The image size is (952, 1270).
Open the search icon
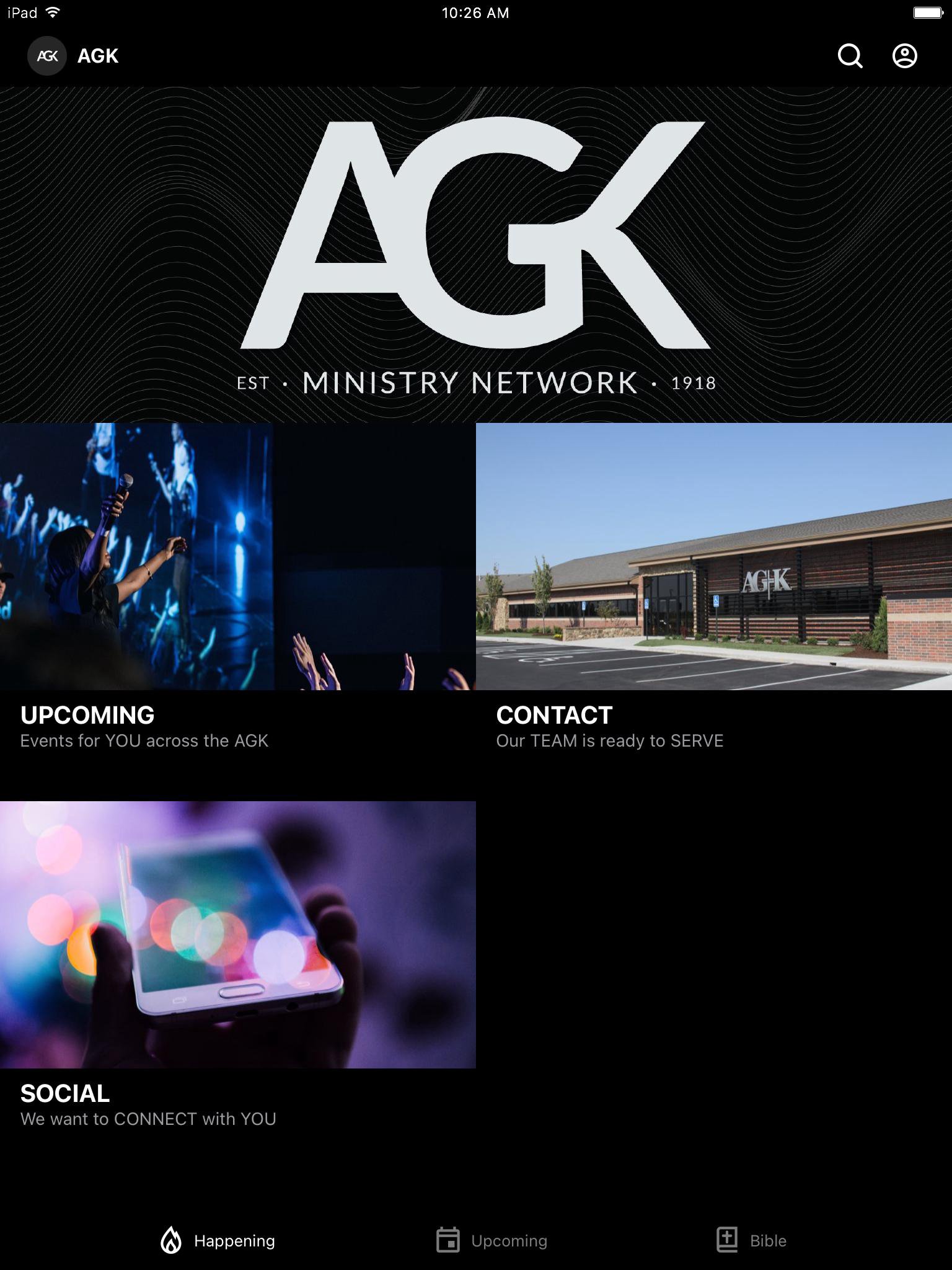pos(850,56)
